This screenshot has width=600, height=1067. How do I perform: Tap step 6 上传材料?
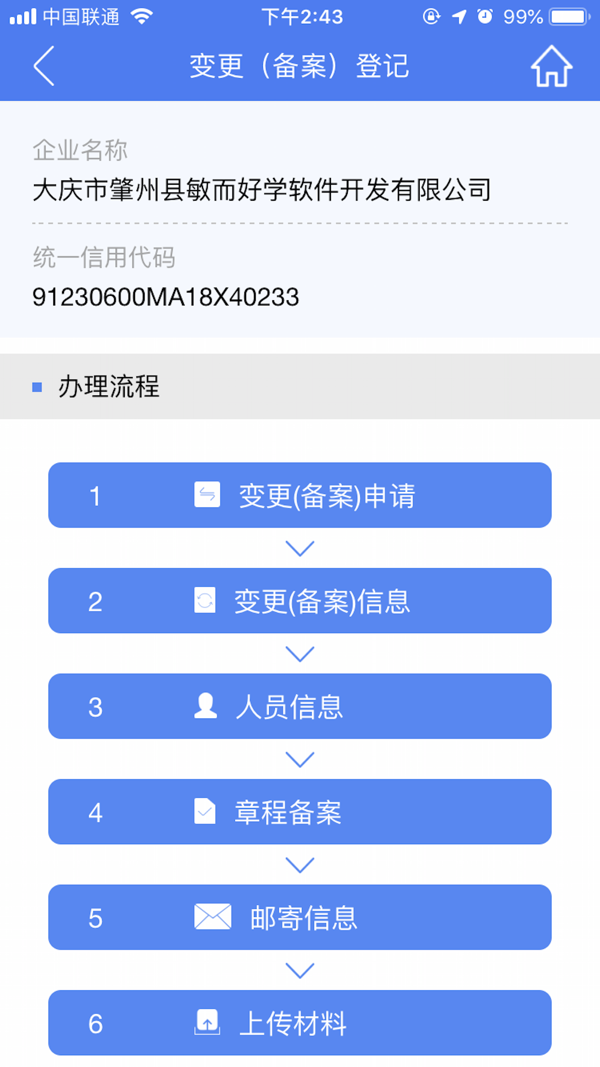tap(300, 1023)
